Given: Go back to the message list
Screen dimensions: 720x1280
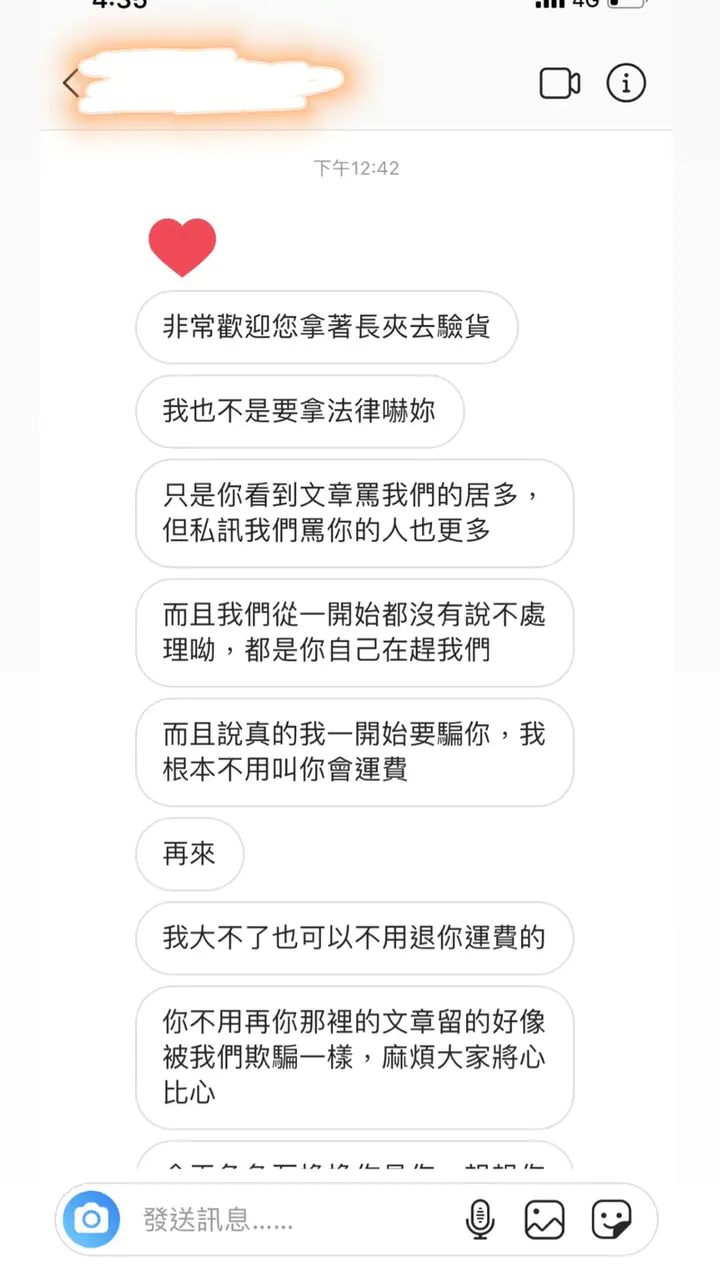Looking at the screenshot, I should [70, 84].
